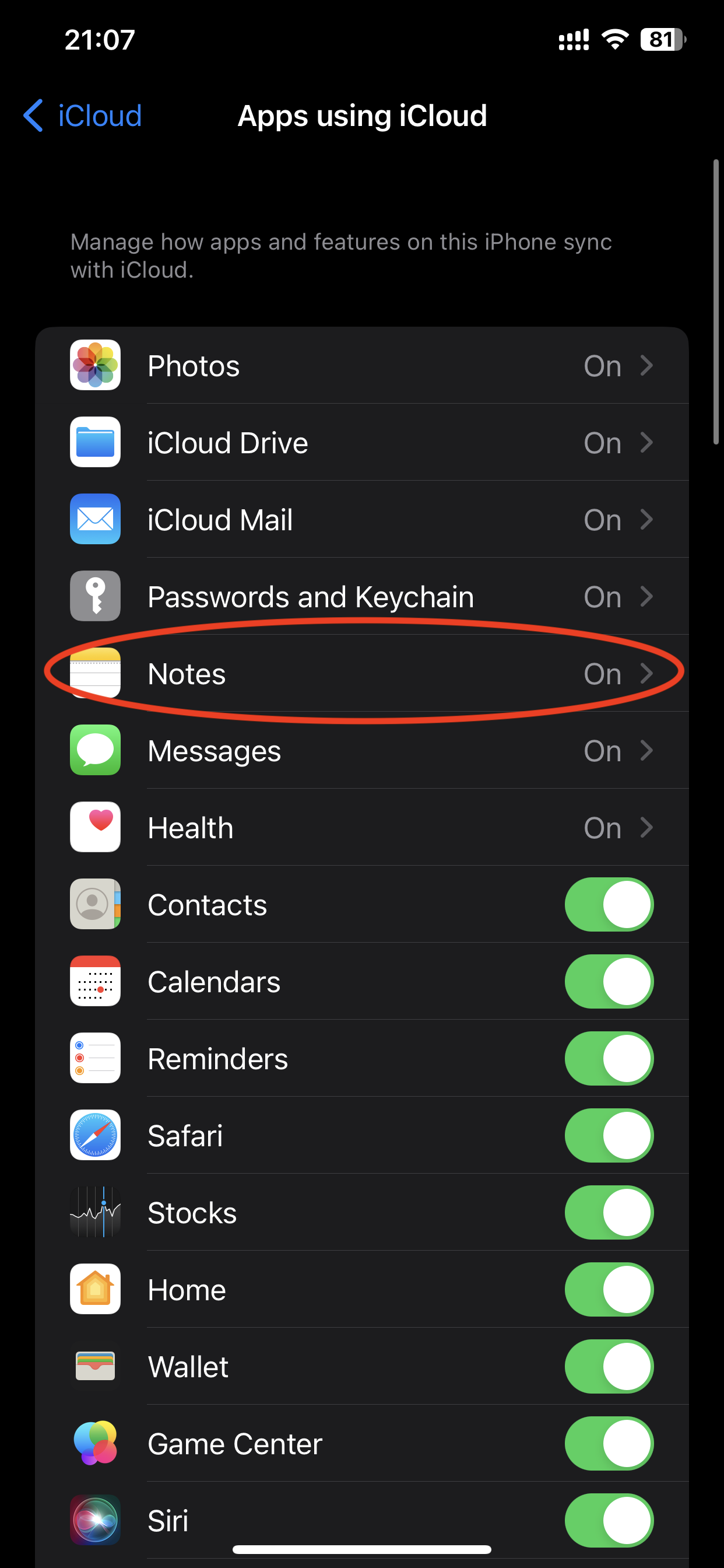The image size is (724, 1568).
Task: Switch off Safari iCloud sync
Action: click(x=609, y=1136)
